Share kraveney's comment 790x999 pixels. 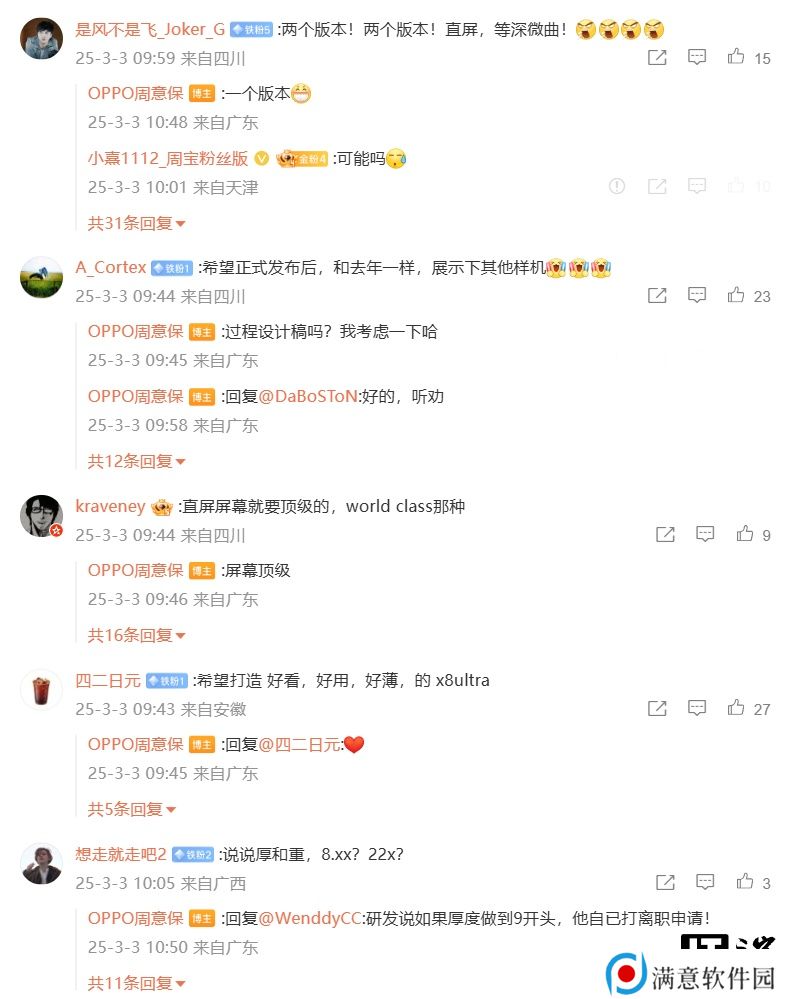(665, 535)
